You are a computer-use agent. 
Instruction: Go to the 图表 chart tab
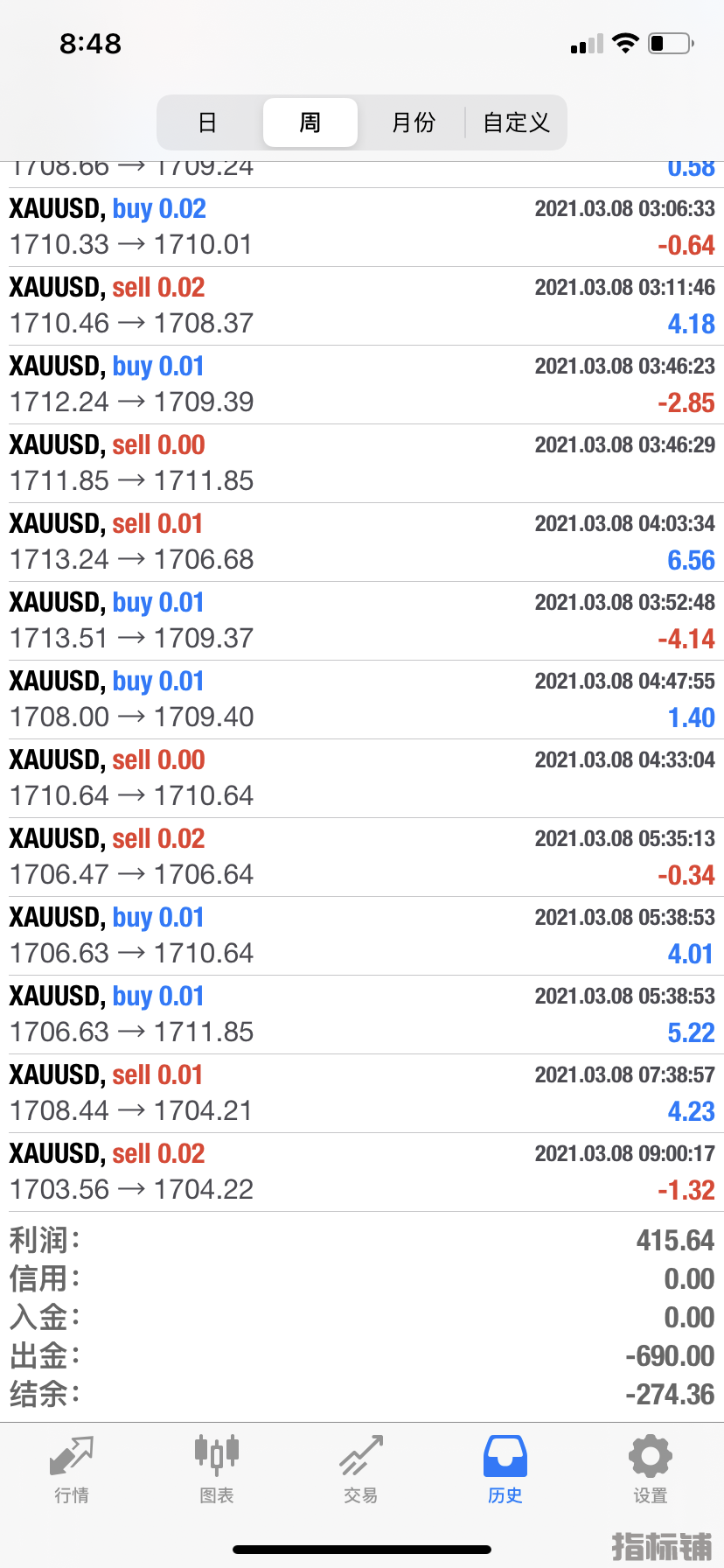click(217, 1470)
